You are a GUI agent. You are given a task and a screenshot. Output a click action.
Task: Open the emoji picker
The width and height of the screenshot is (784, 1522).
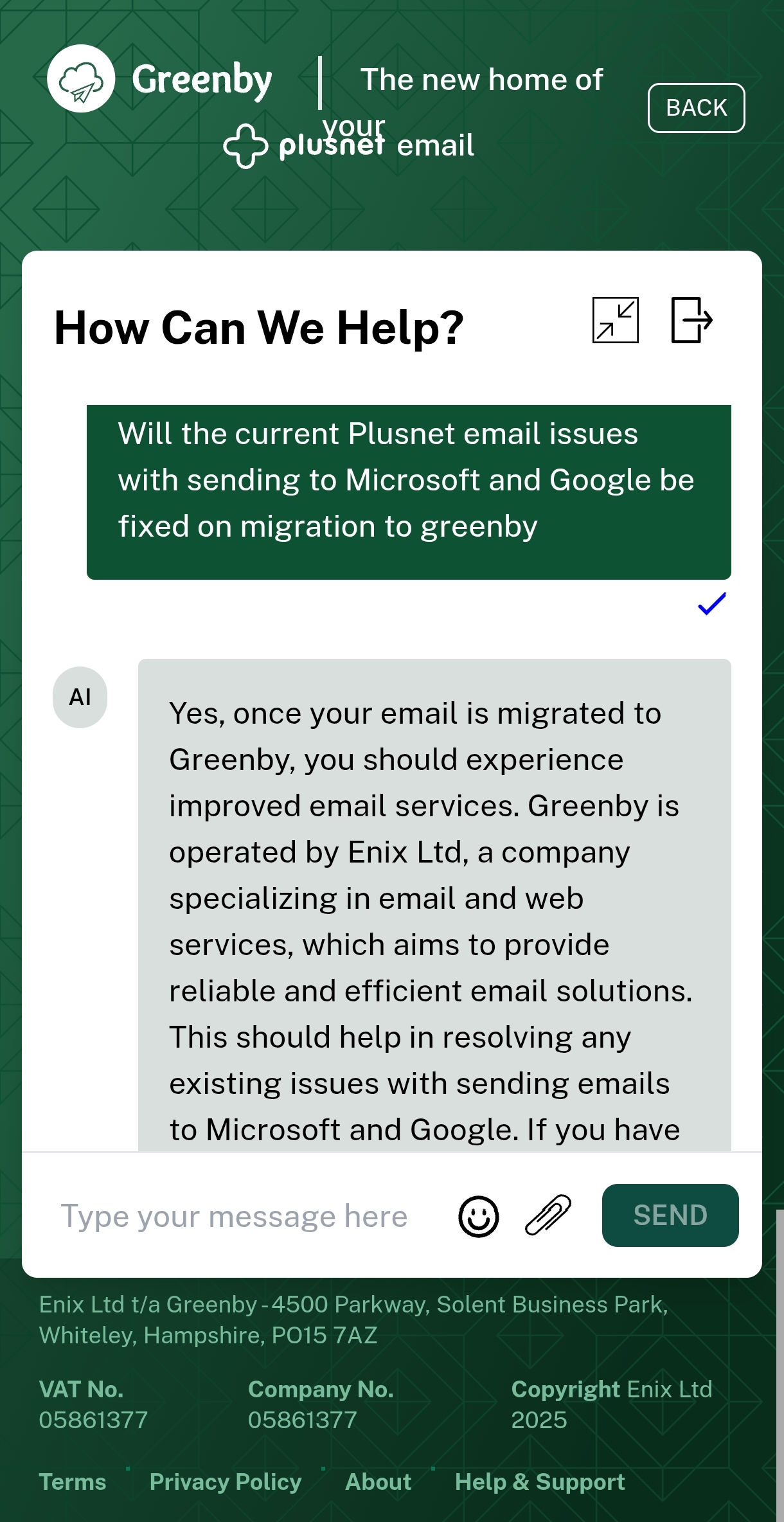(x=477, y=1217)
